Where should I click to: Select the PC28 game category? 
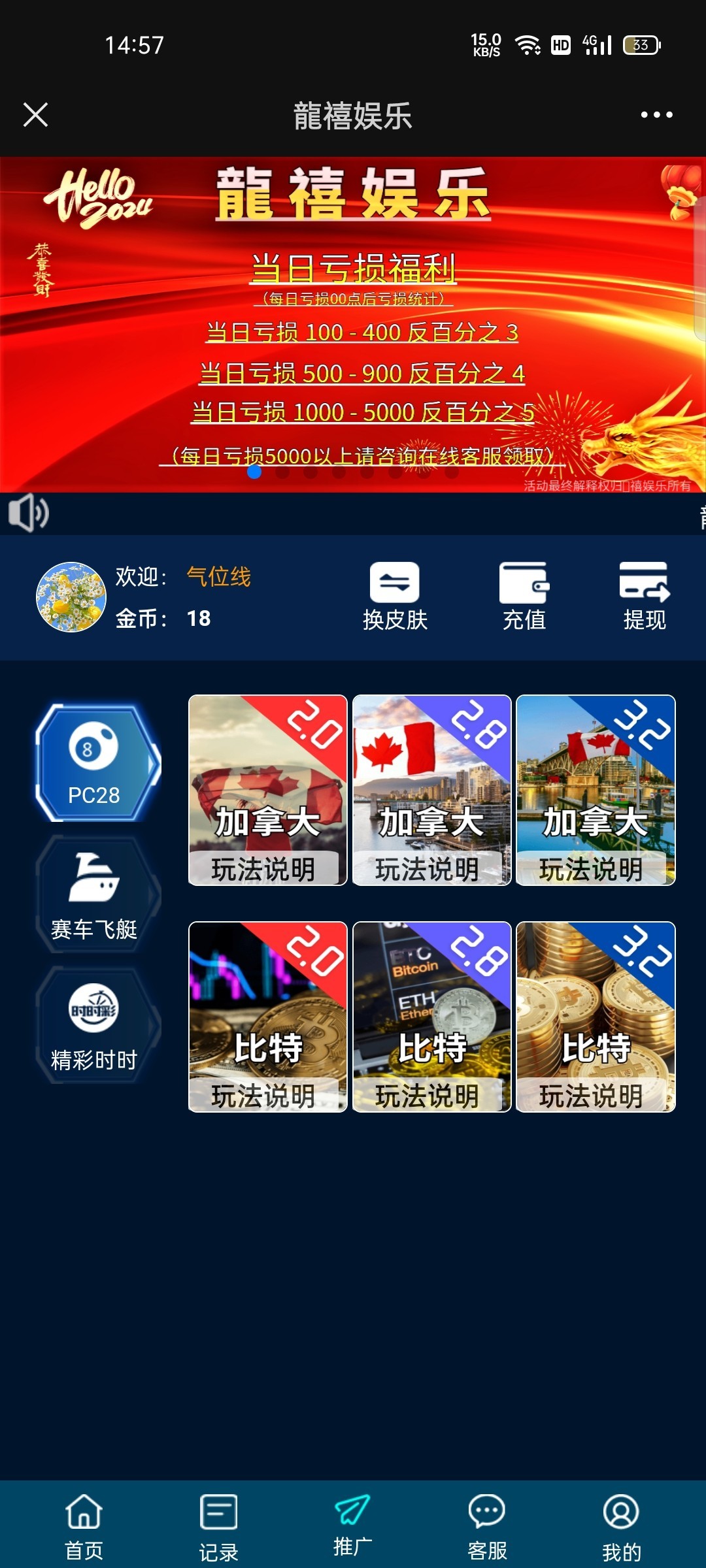point(95,763)
